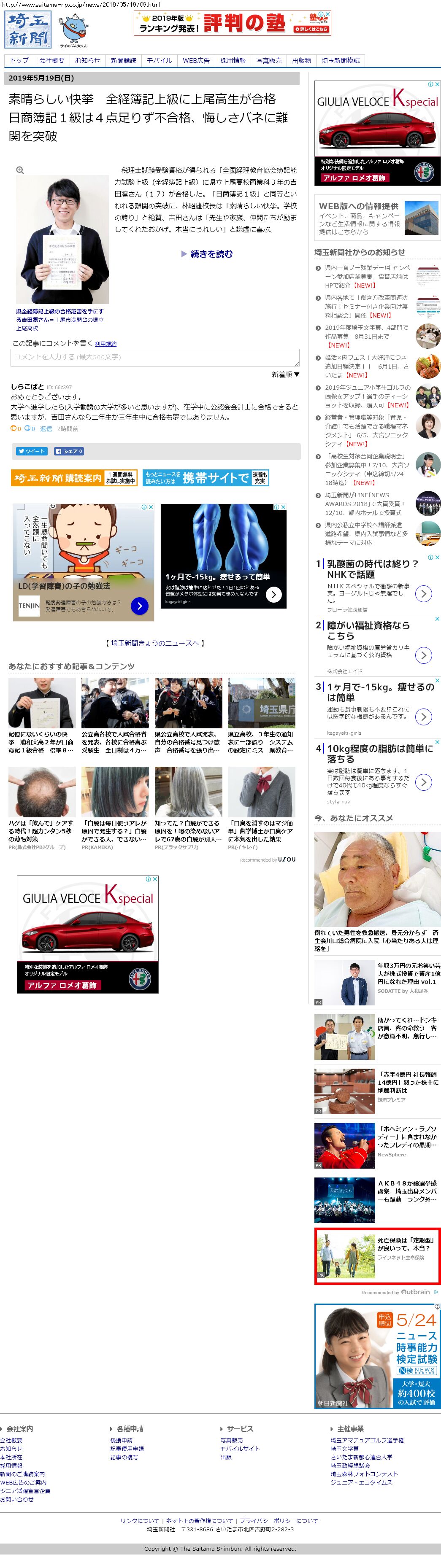Image resolution: width=441 pixels, height=1568 pixels.
Task: Open the 携帯サイトで banner
Action: (x=206, y=478)
